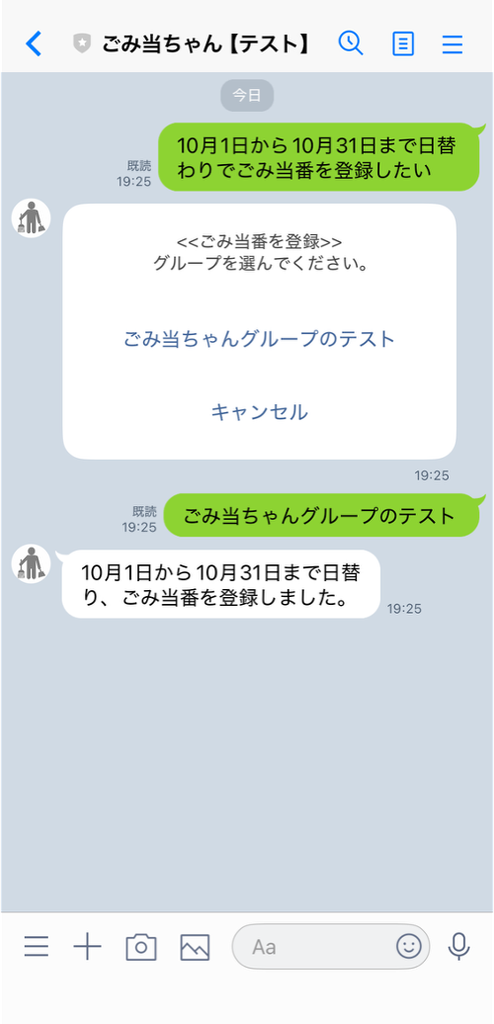Screen dimensions: 494x1024
Task: Select ごみ当ちゃんグループのテスト in the group card
Action: 259,340
